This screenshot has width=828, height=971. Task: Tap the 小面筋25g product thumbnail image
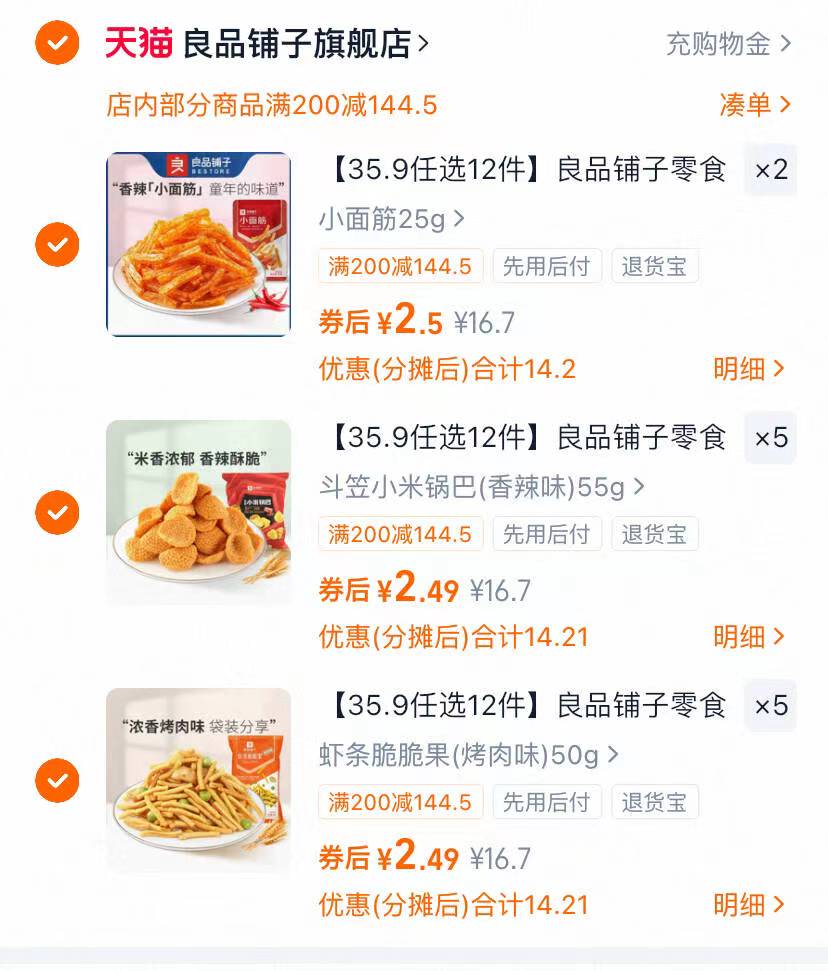[198, 243]
